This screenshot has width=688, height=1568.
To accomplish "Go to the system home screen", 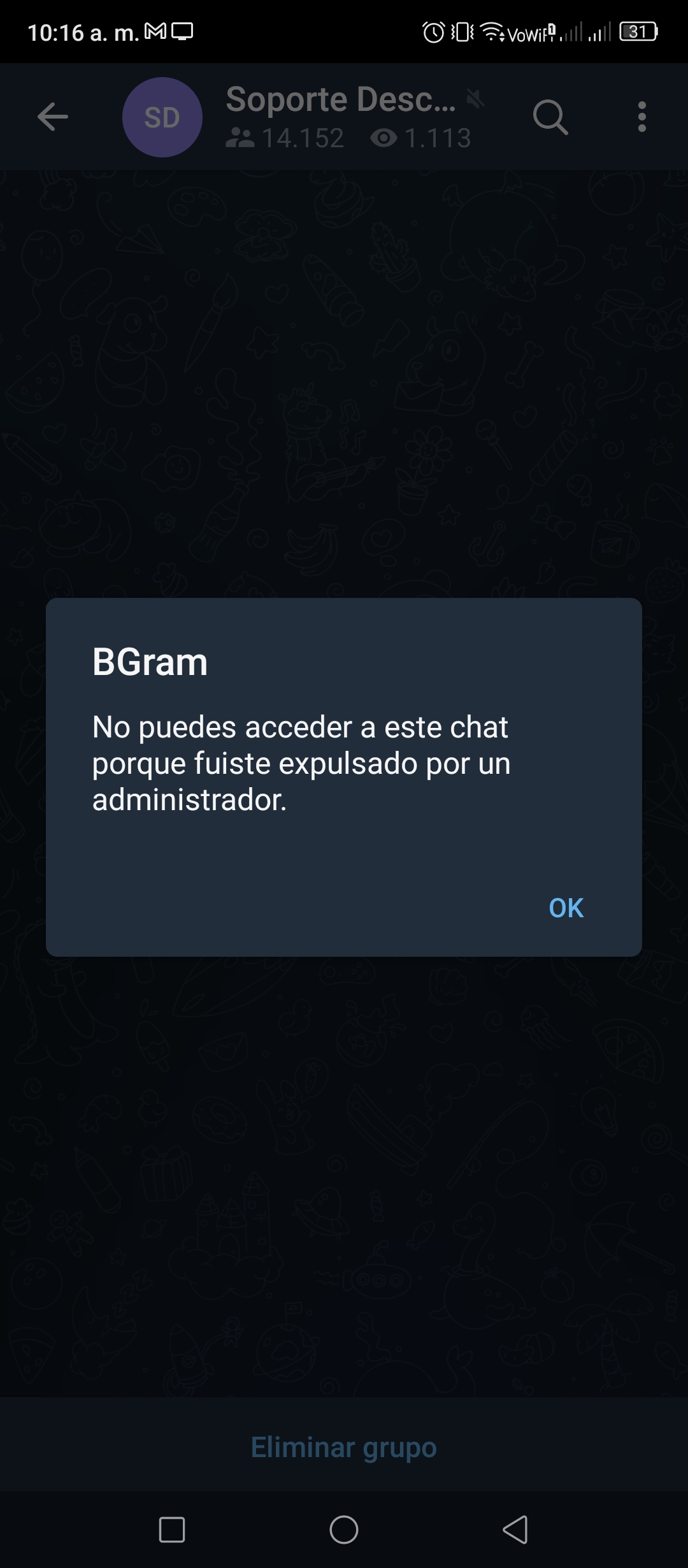I will tap(344, 1529).
